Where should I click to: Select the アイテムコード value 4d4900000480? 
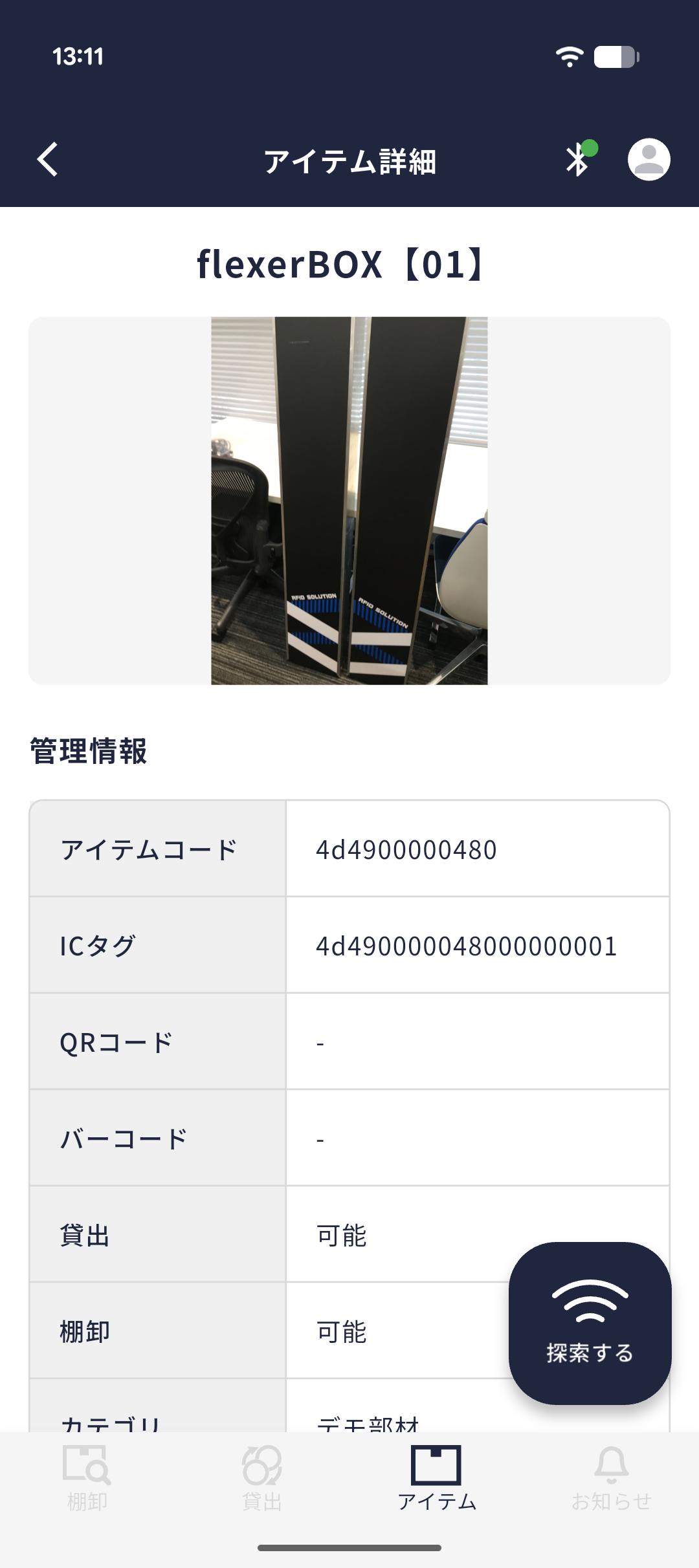click(x=406, y=849)
